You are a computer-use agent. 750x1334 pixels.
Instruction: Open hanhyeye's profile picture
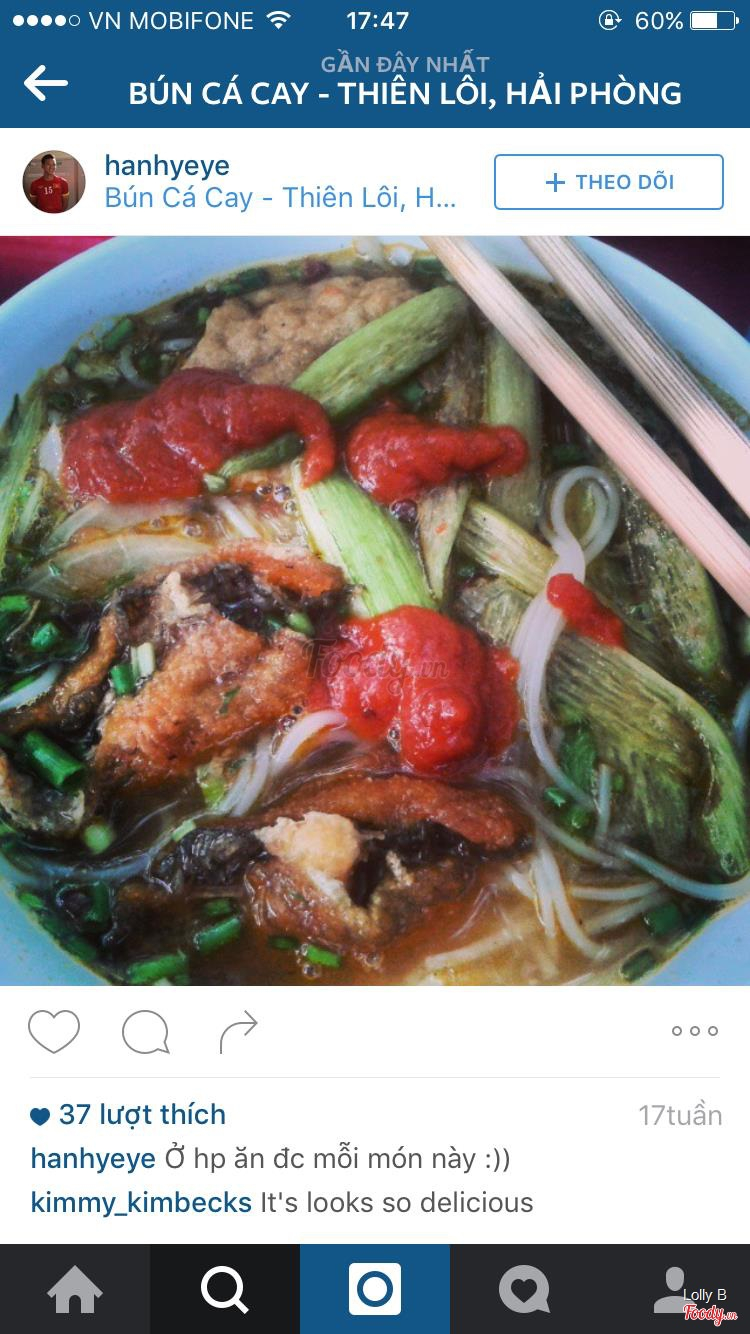54,182
